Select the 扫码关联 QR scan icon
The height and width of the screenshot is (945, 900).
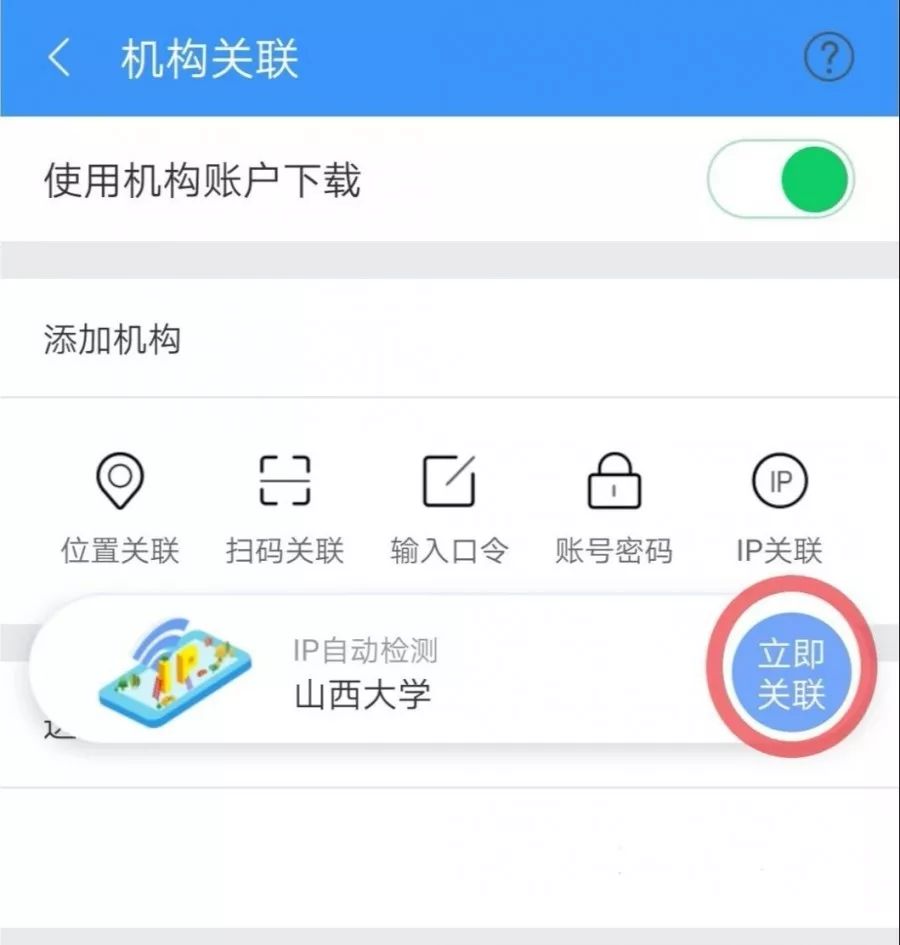tap(284, 479)
